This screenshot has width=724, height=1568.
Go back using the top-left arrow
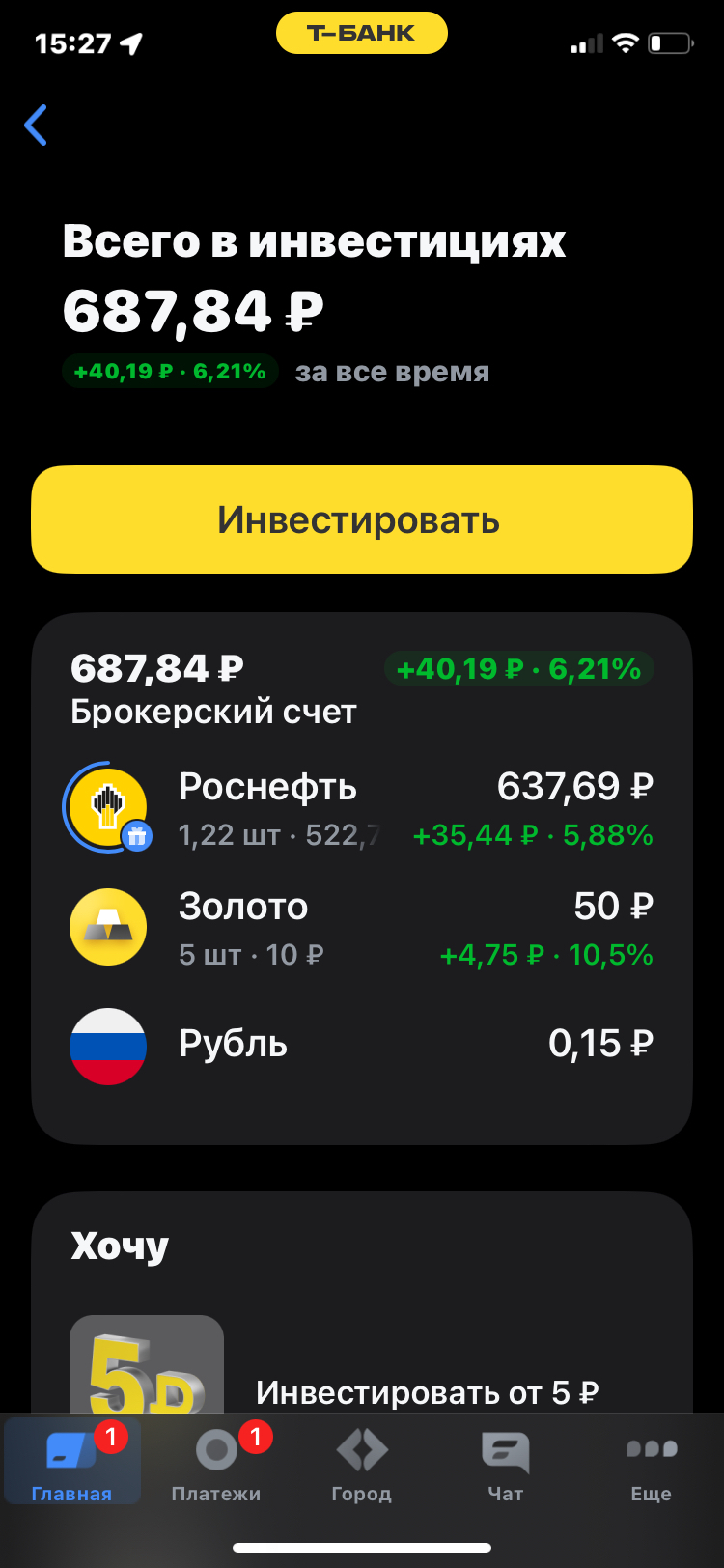pyautogui.click(x=37, y=126)
